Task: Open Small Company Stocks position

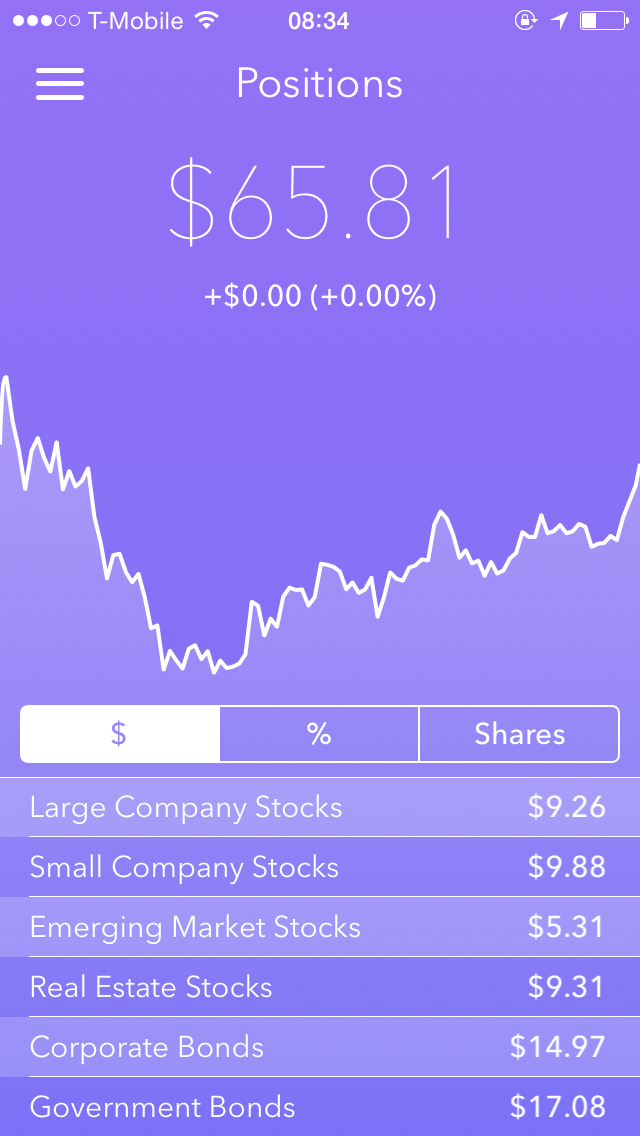Action: pyautogui.click(x=320, y=867)
